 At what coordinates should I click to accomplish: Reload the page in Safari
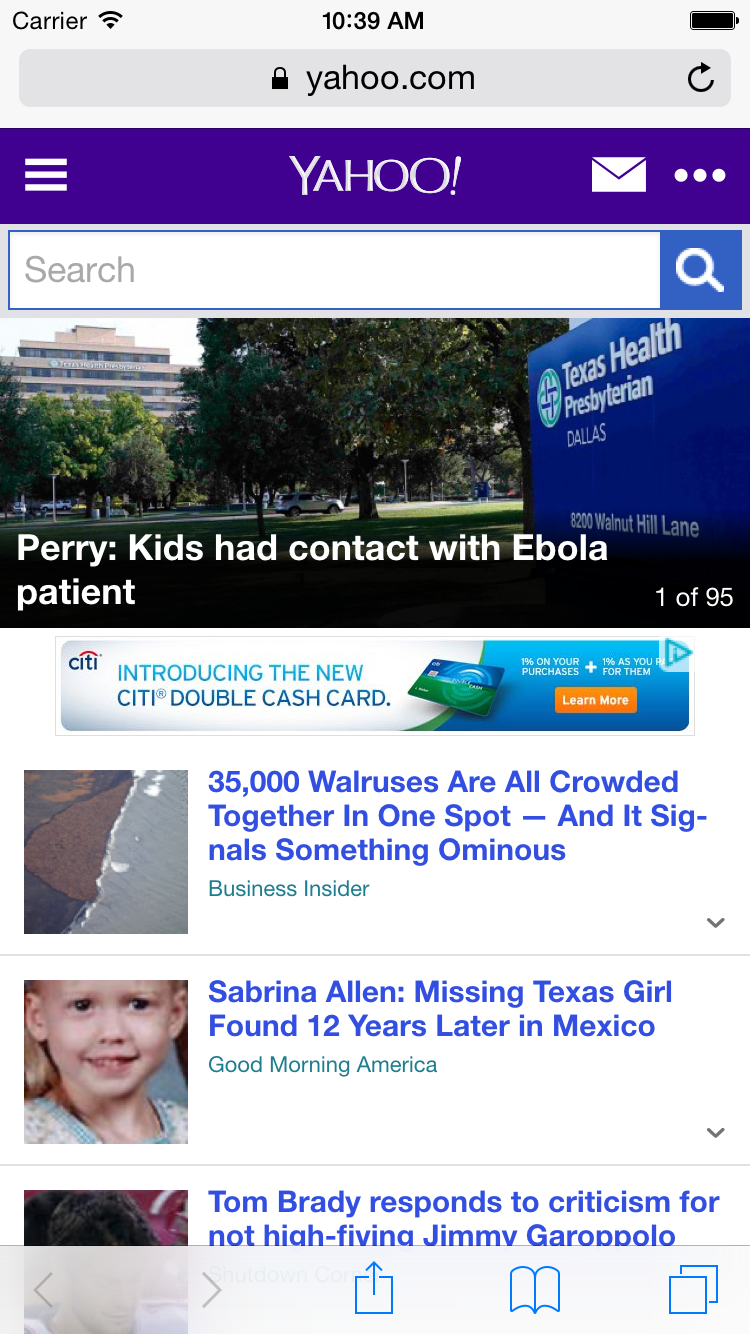tap(701, 78)
